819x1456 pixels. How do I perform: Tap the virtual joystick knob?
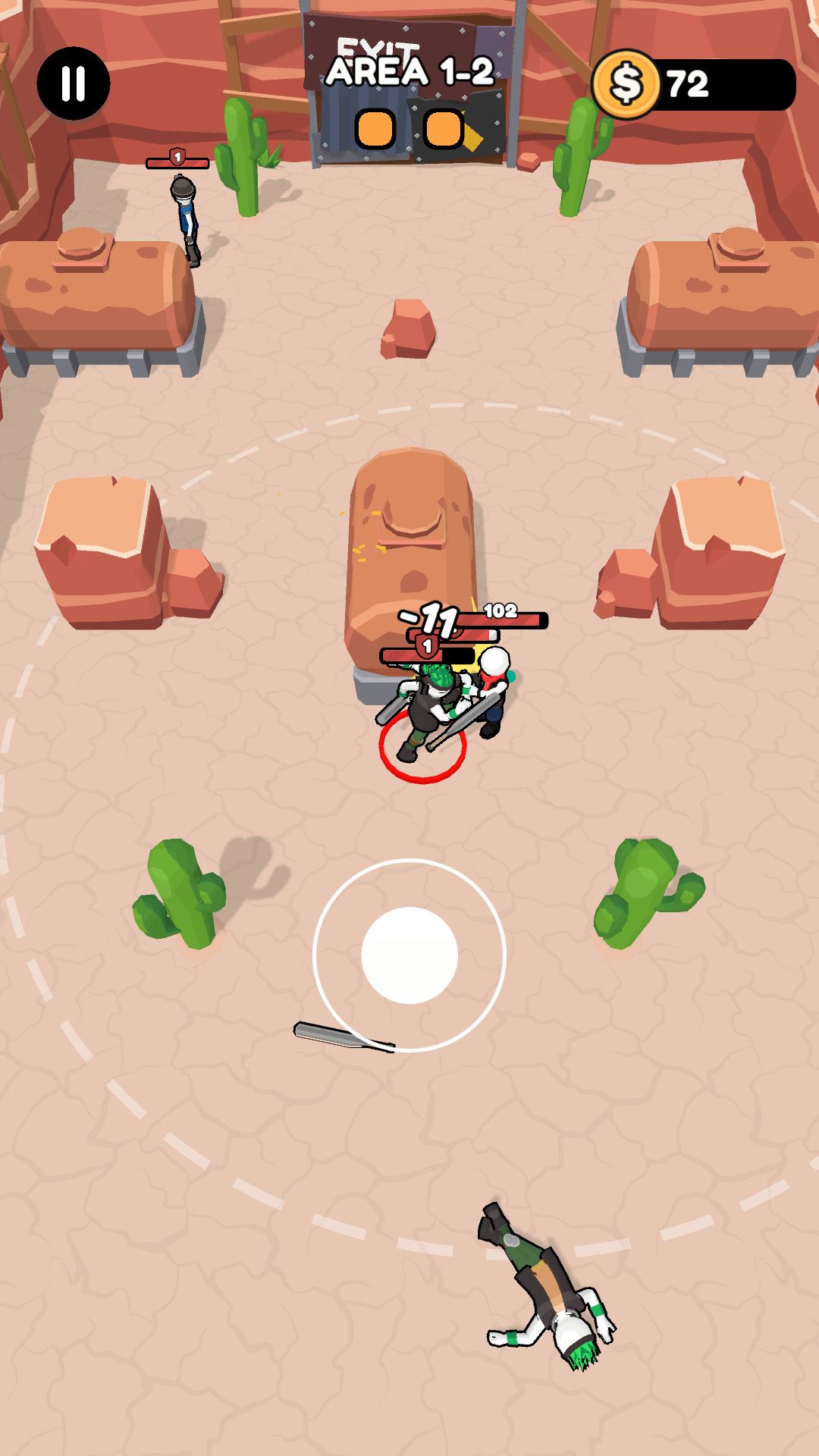coord(409,955)
